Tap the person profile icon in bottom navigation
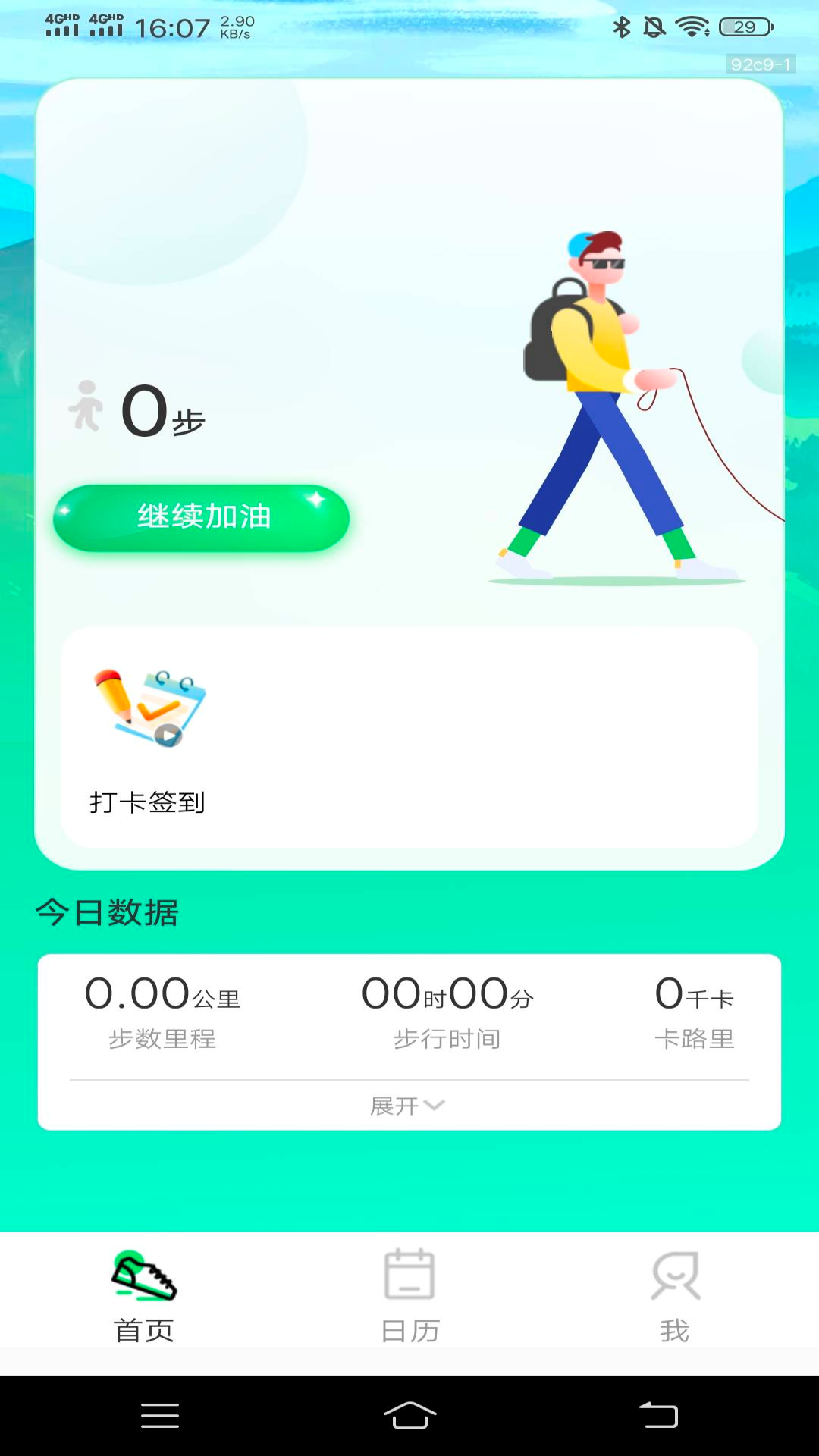The image size is (819, 1456). click(x=676, y=1276)
